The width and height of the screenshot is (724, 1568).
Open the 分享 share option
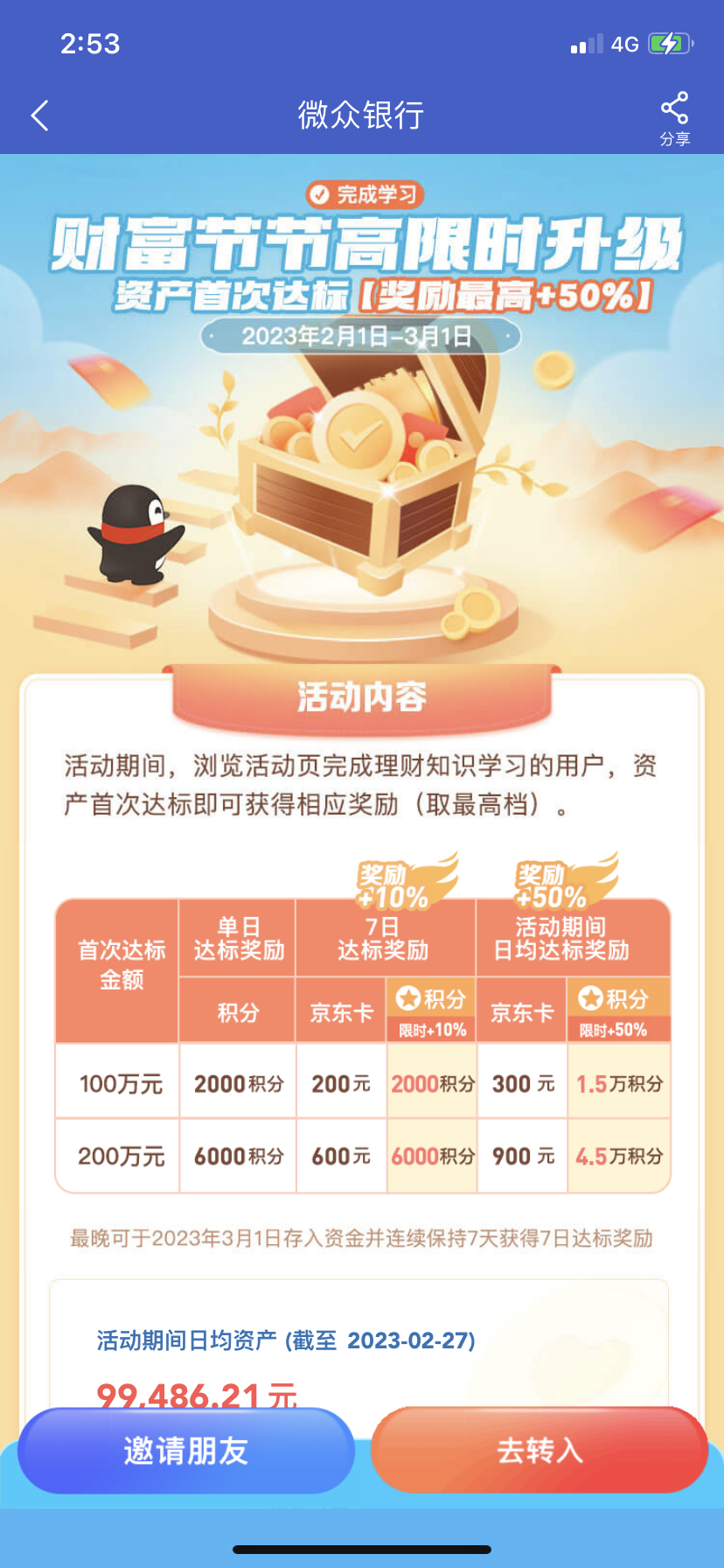[674, 119]
